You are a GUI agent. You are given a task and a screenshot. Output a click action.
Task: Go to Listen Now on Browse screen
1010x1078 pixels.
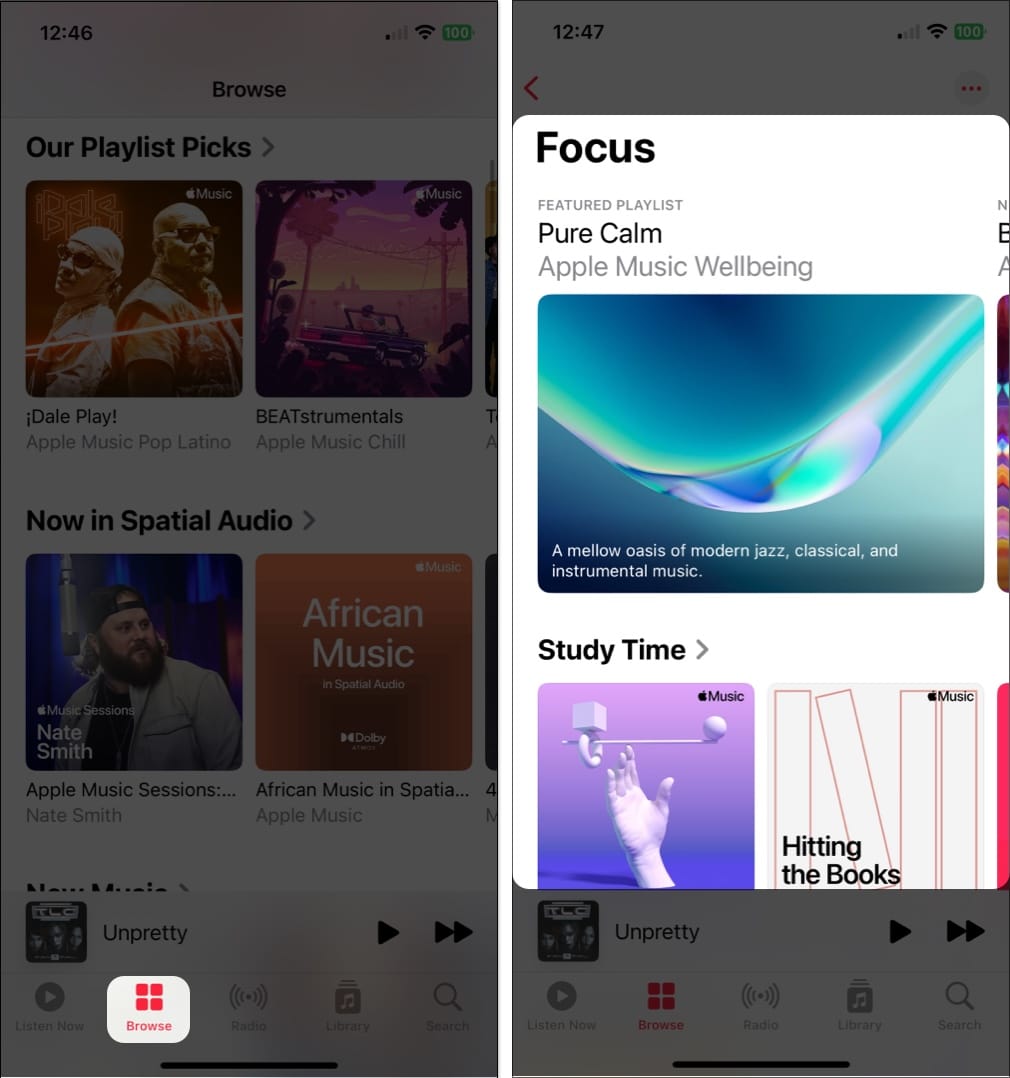50,1007
